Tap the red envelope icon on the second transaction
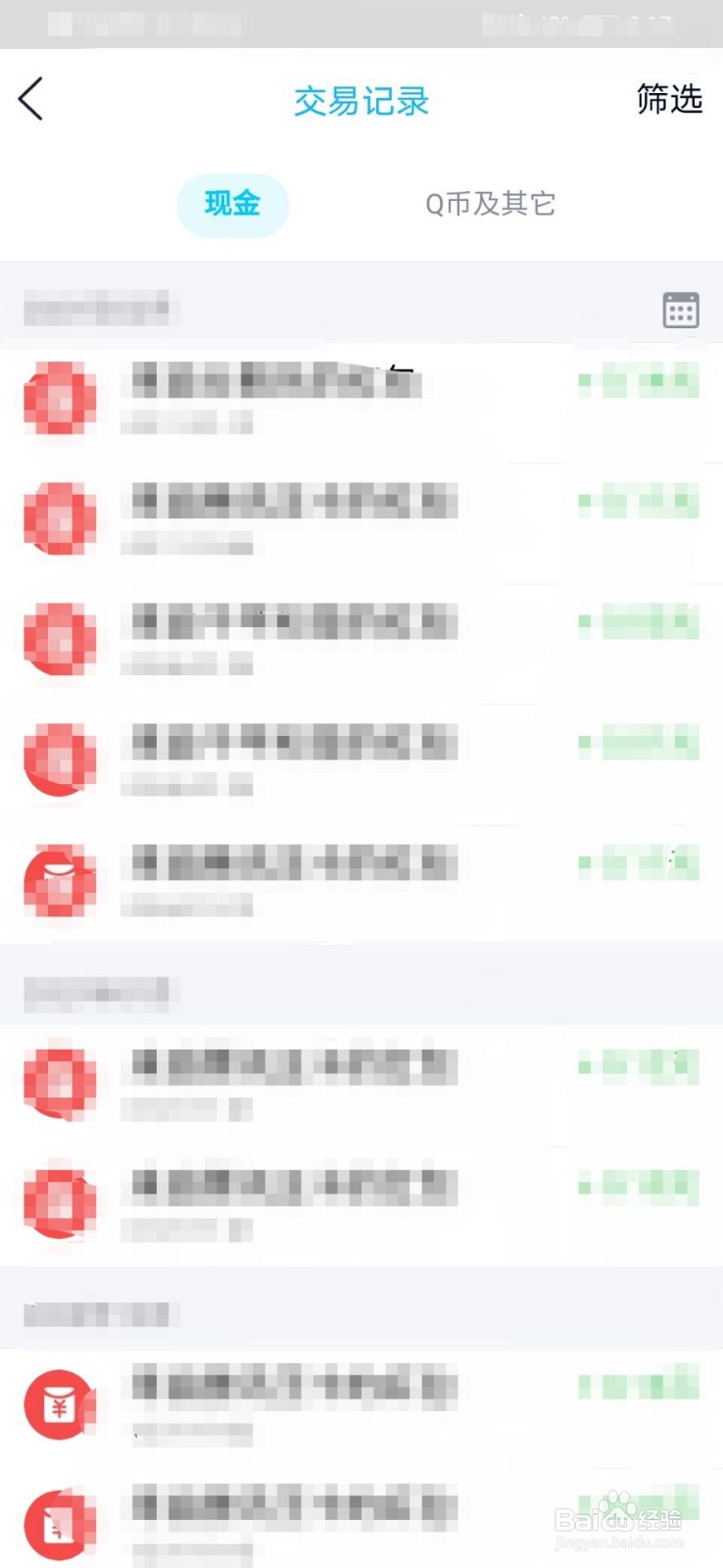Viewport: 723px width, 1568px height. coord(59,519)
